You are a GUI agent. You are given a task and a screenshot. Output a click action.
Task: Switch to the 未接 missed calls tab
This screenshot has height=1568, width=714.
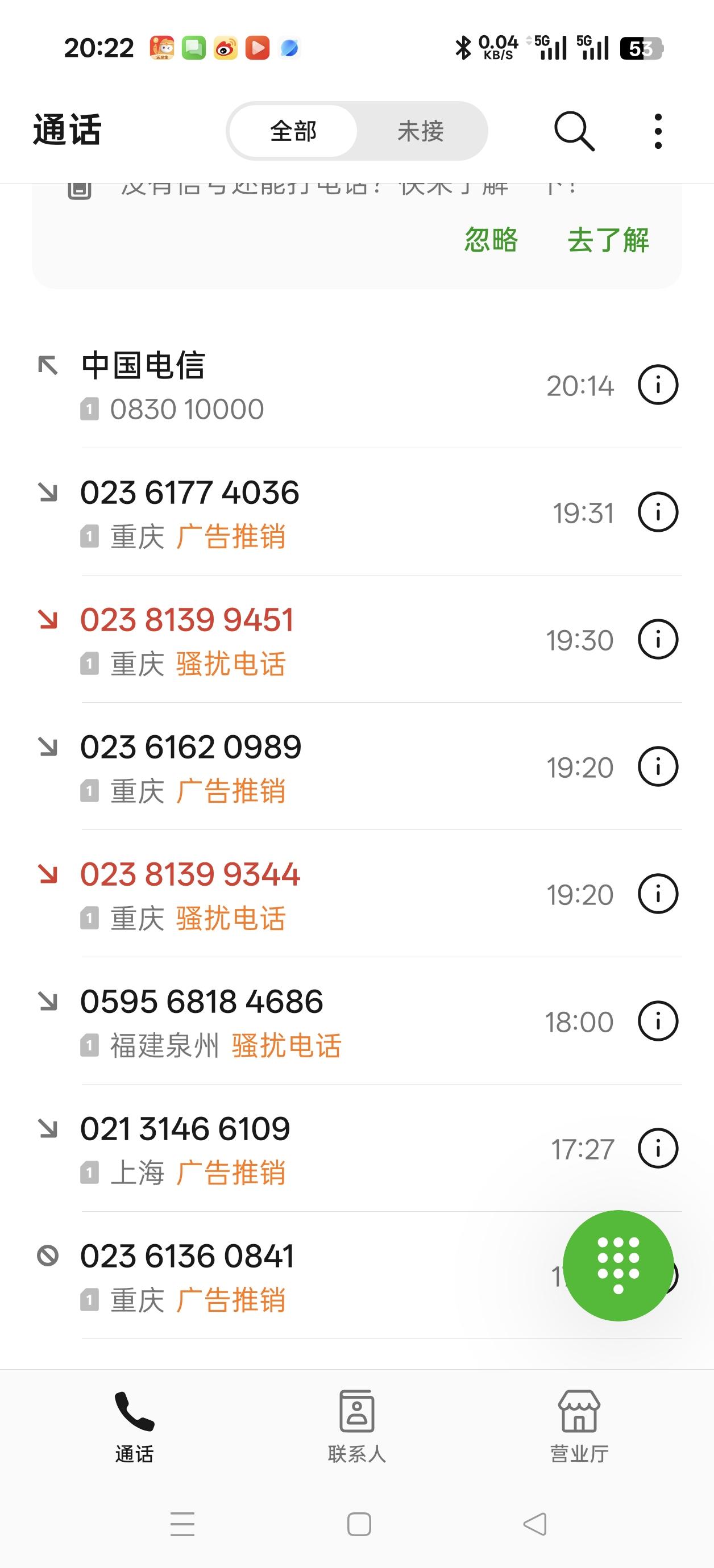tap(420, 131)
